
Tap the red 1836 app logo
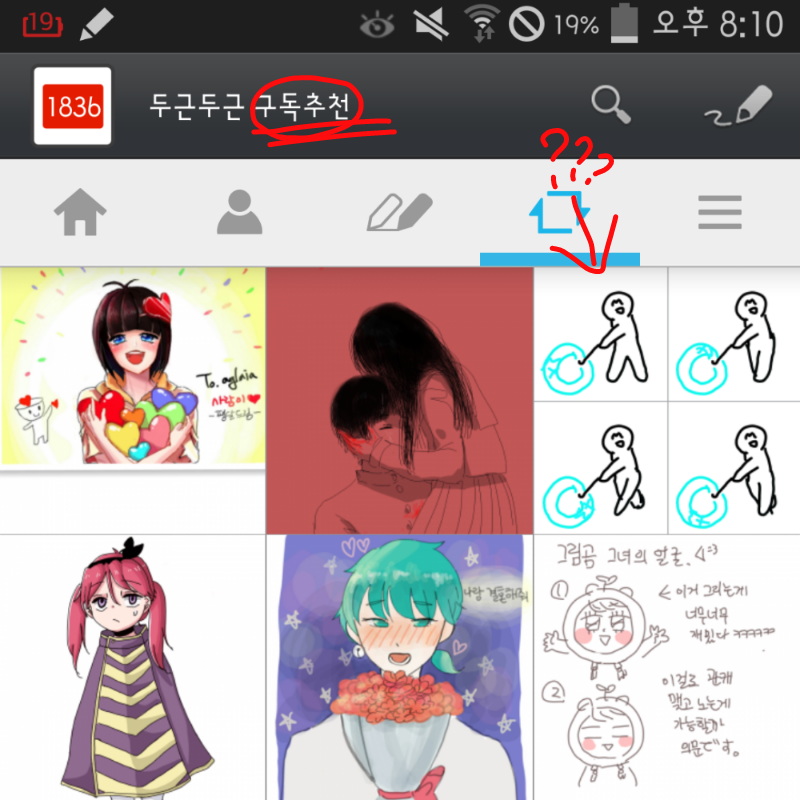tap(73, 106)
